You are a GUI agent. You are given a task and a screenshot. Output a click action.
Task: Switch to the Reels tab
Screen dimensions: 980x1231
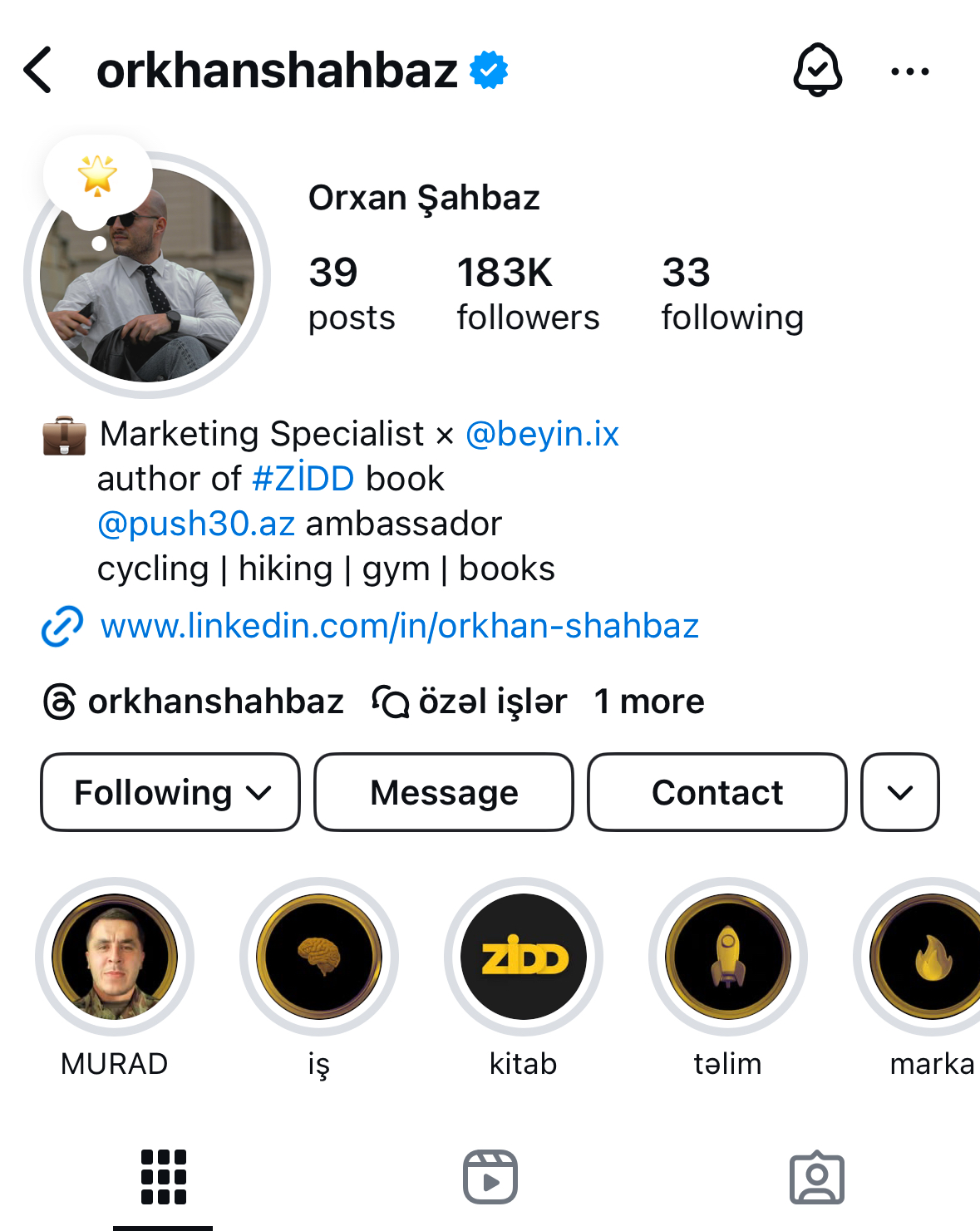click(x=490, y=1177)
